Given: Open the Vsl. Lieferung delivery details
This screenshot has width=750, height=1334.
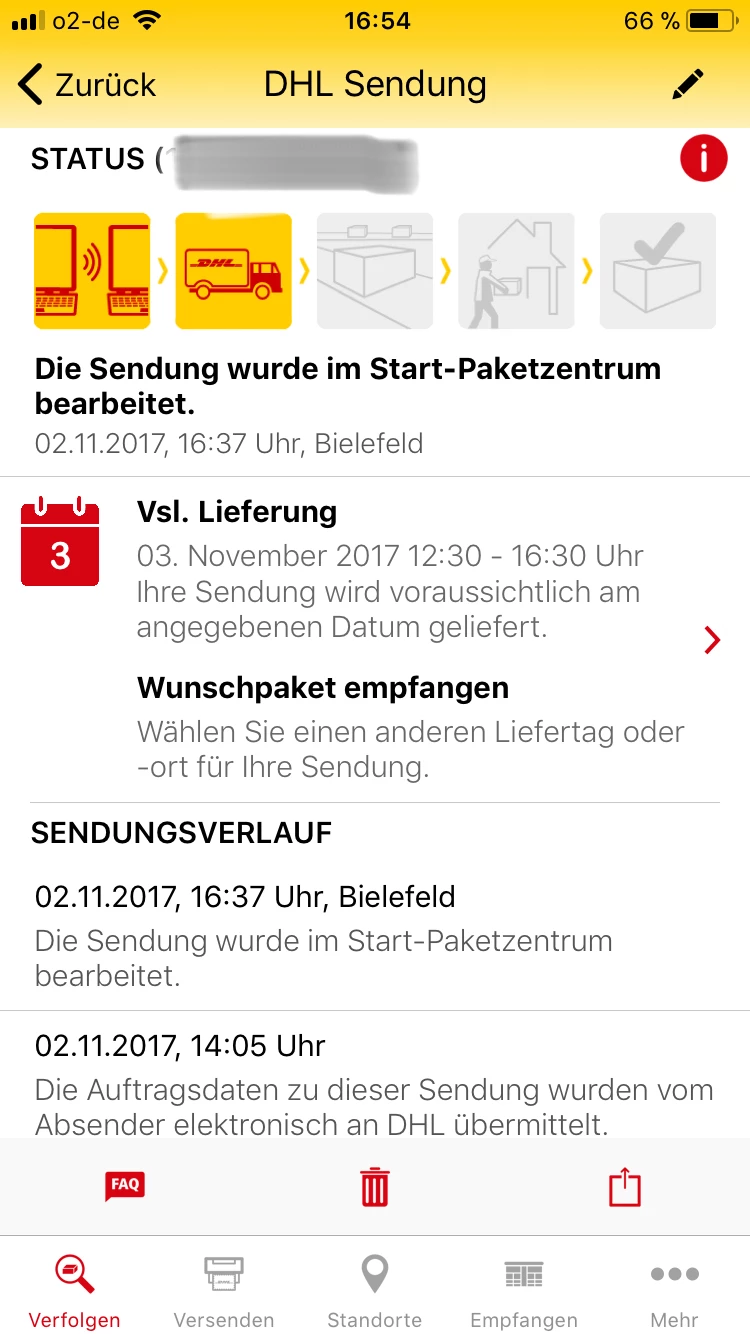Looking at the screenshot, I should pos(711,640).
